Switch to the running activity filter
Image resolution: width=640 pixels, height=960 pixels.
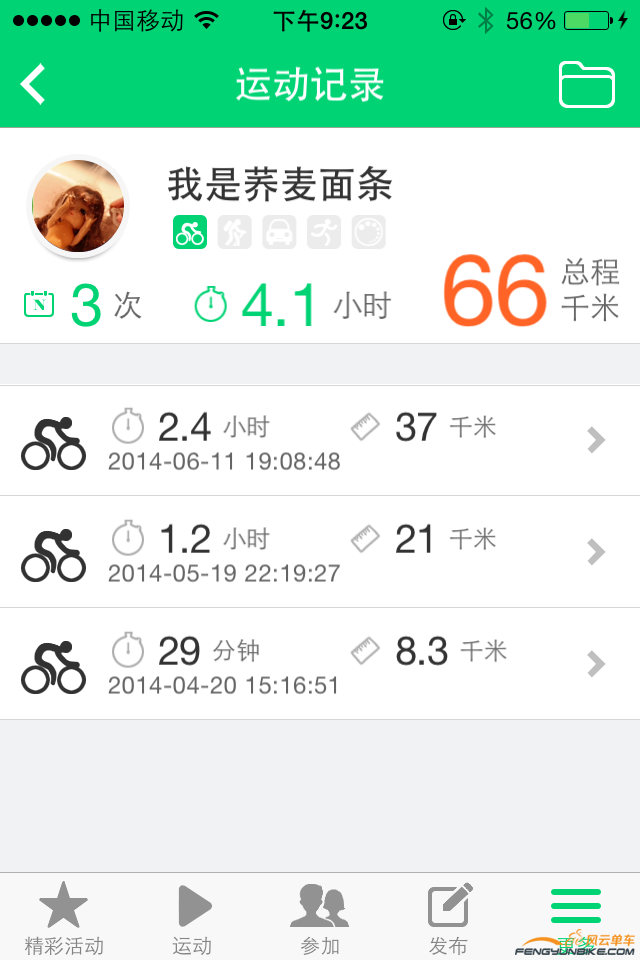[324, 232]
